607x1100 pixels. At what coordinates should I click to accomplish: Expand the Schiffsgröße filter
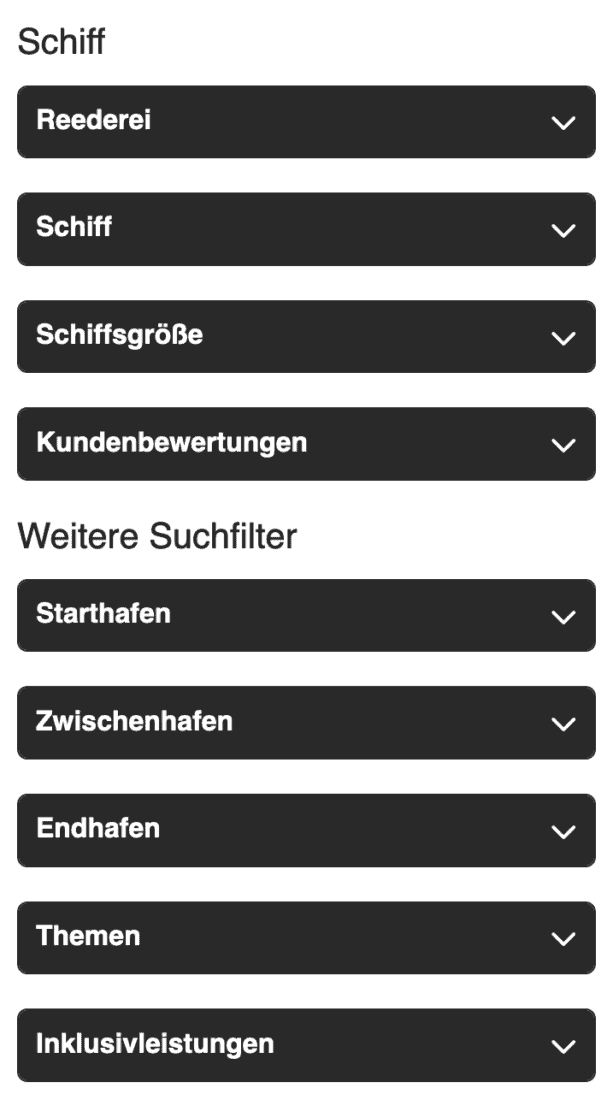pos(306,336)
